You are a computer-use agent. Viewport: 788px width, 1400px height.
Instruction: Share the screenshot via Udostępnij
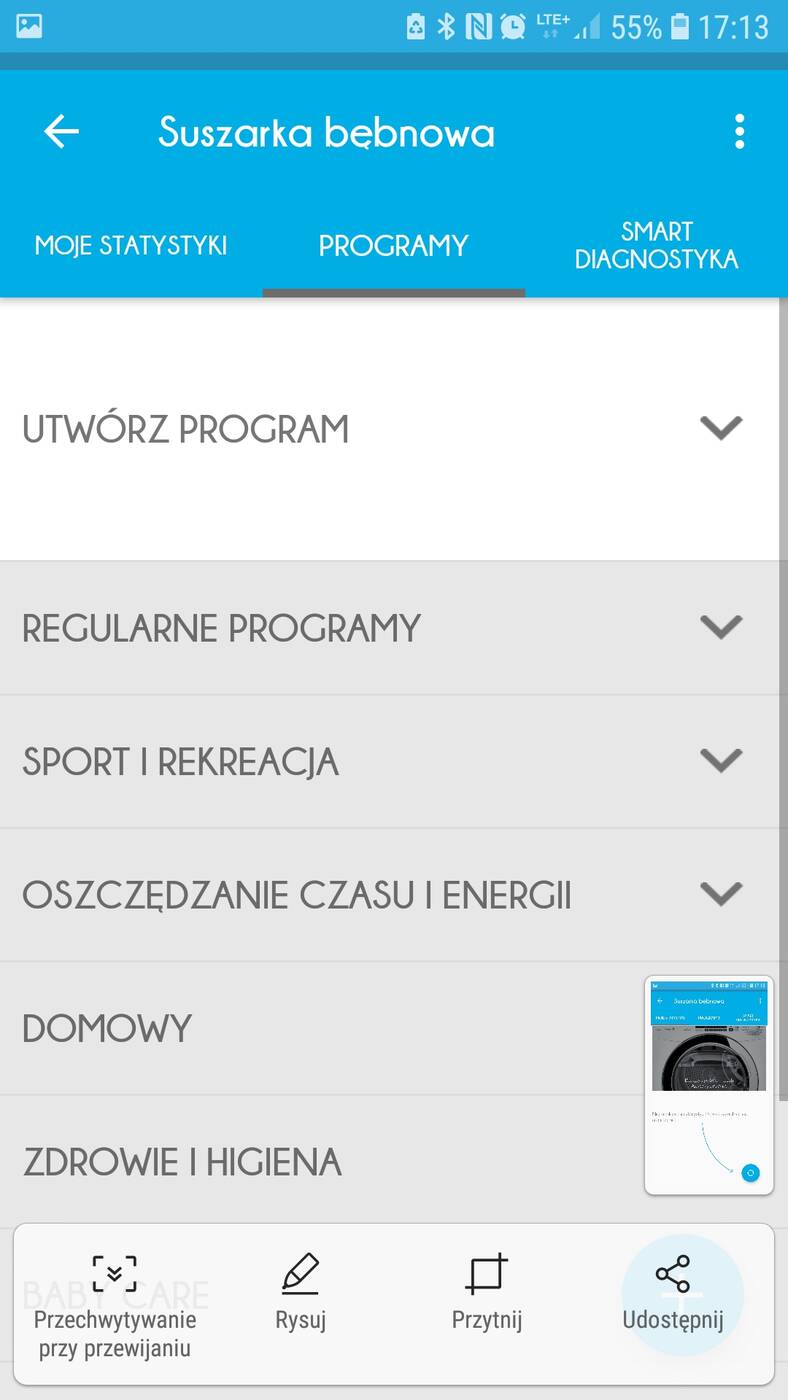672,1292
